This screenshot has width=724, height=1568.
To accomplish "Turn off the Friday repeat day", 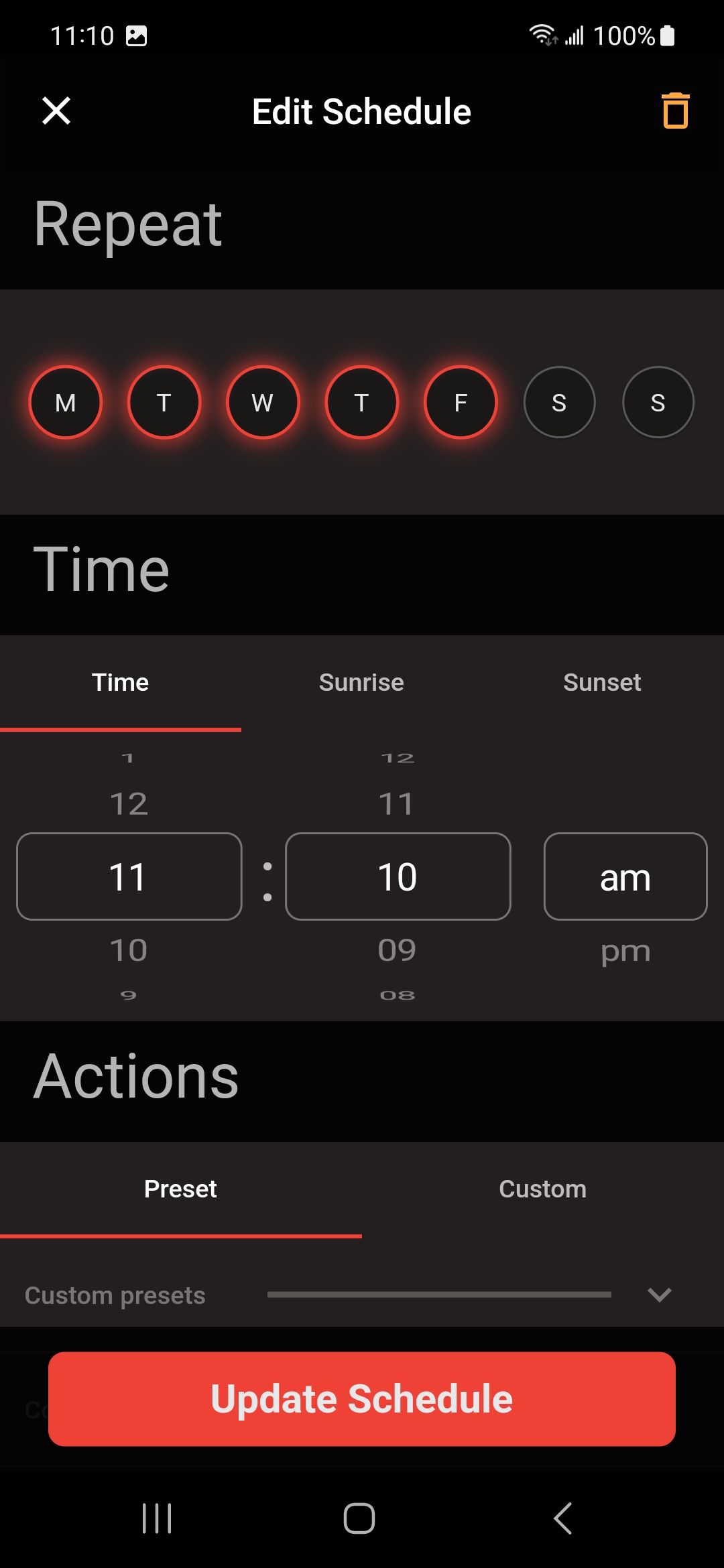I will [461, 402].
